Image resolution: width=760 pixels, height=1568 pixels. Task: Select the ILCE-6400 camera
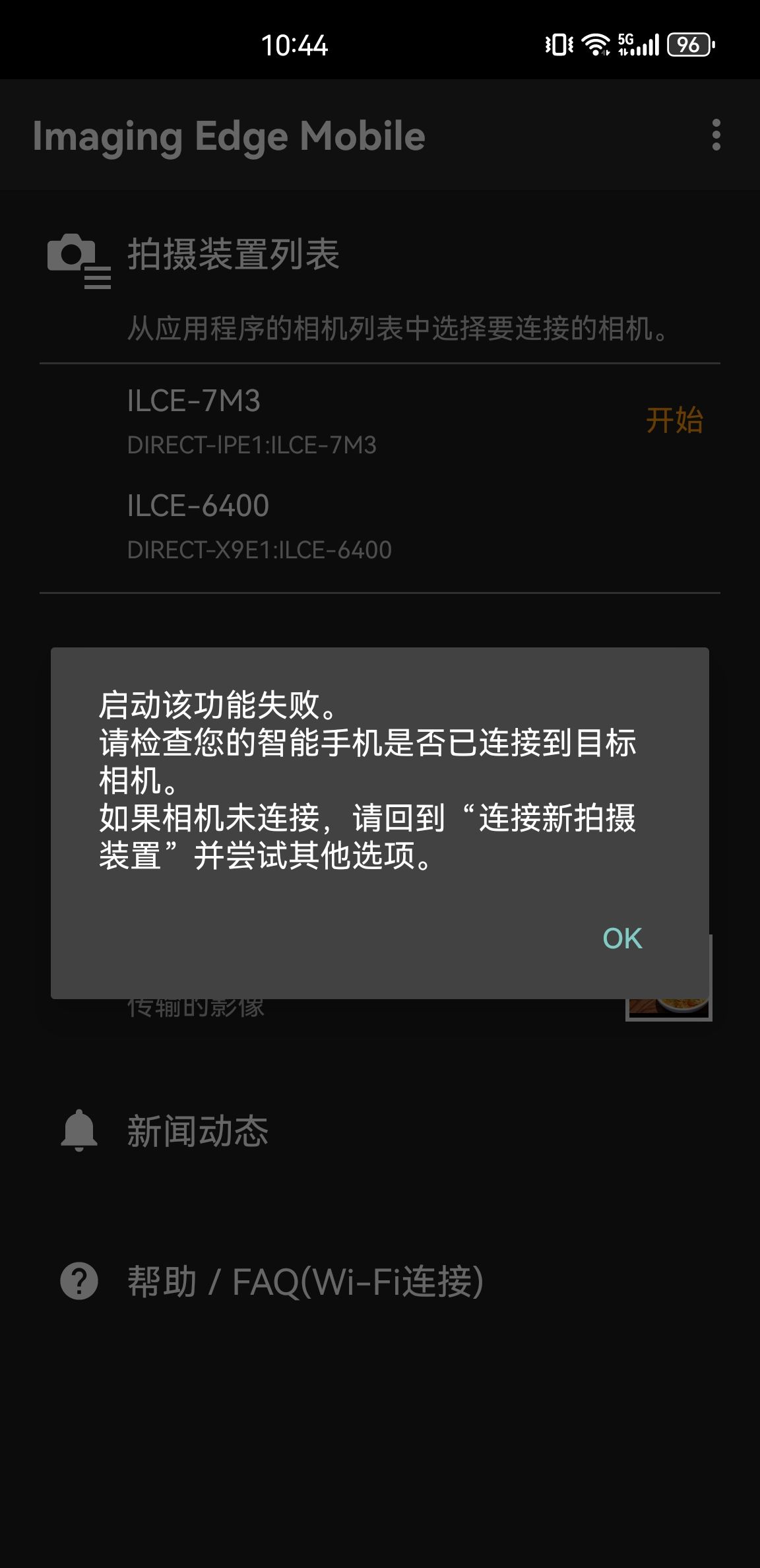pyautogui.click(x=380, y=527)
